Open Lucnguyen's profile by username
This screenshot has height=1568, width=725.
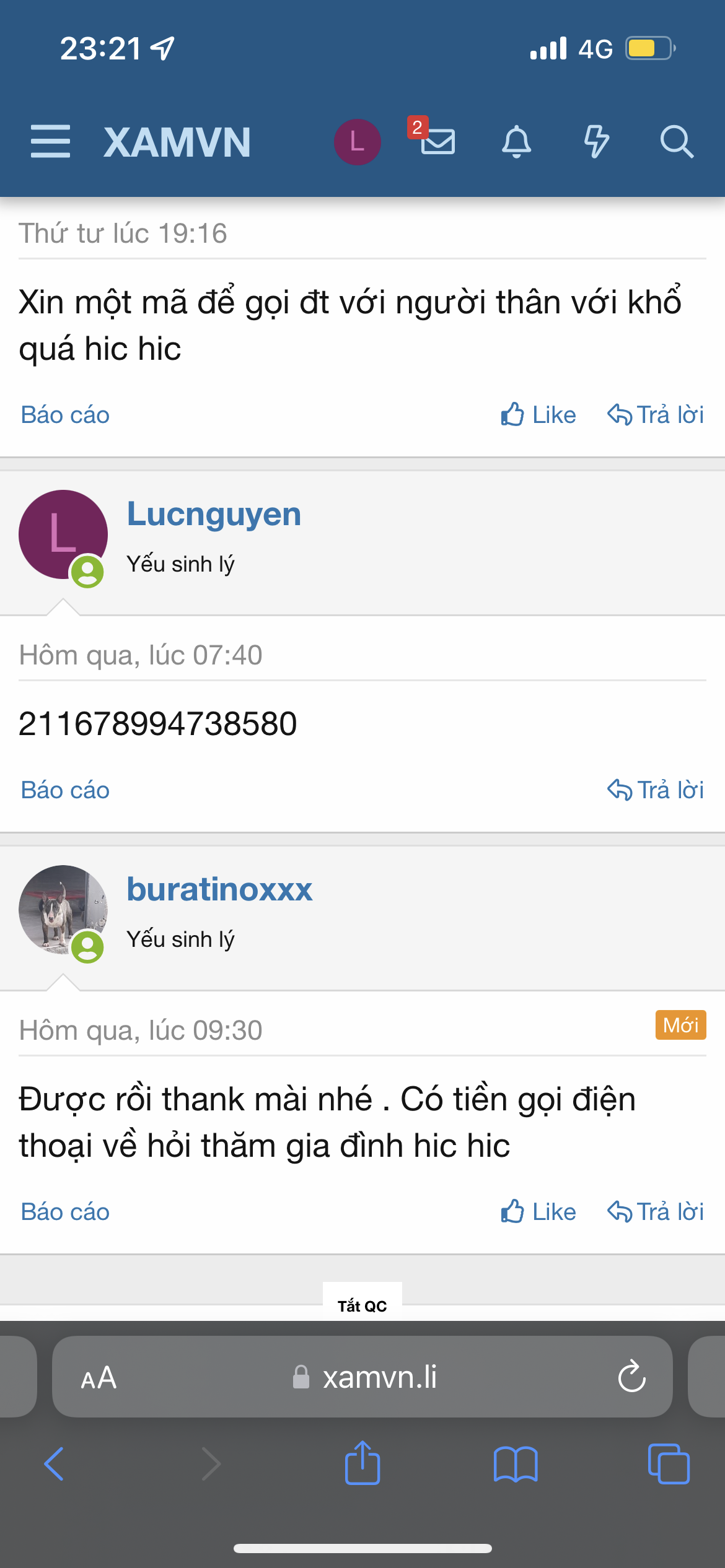pos(214,514)
